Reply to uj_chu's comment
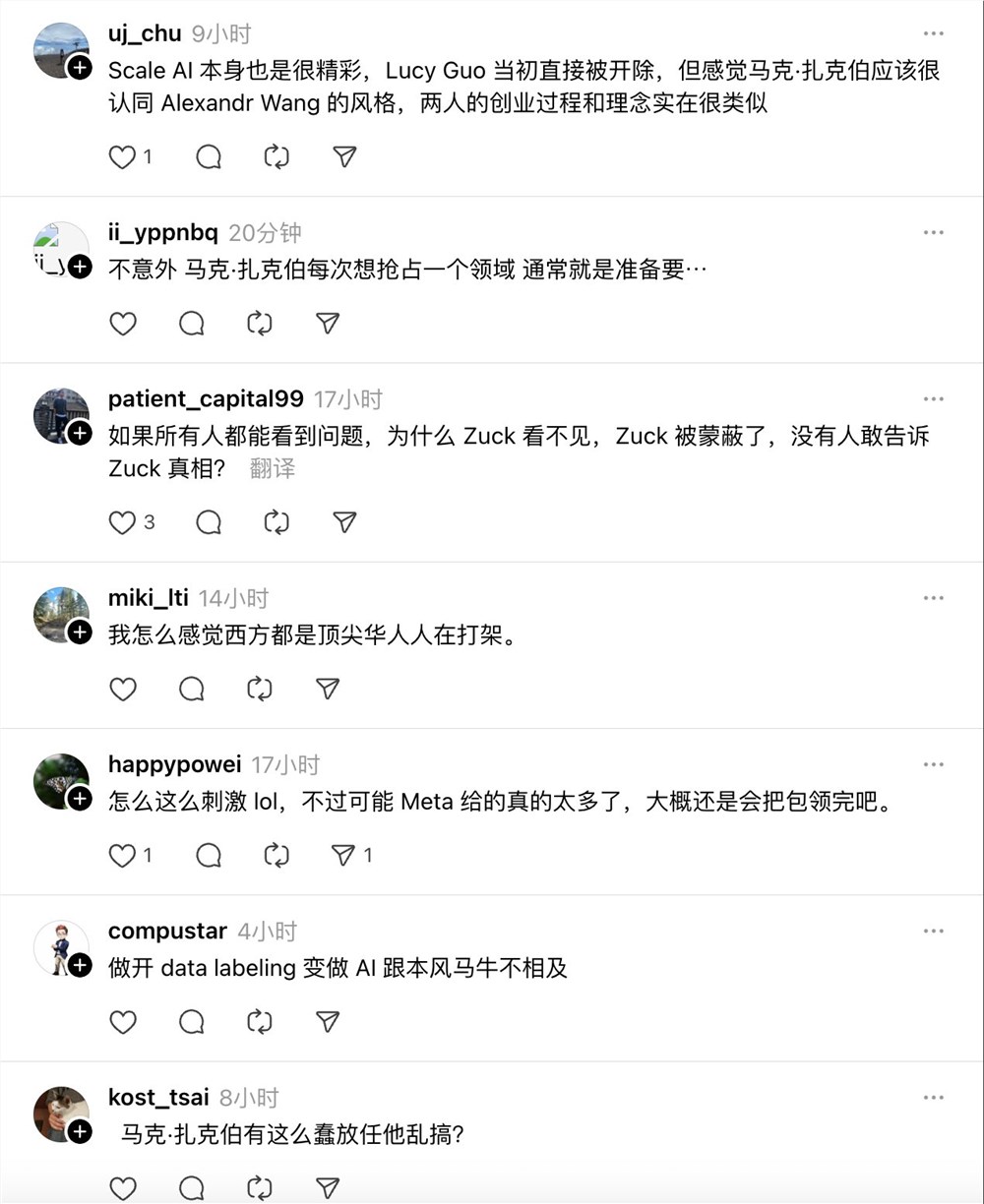984x1204 pixels. point(209,157)
